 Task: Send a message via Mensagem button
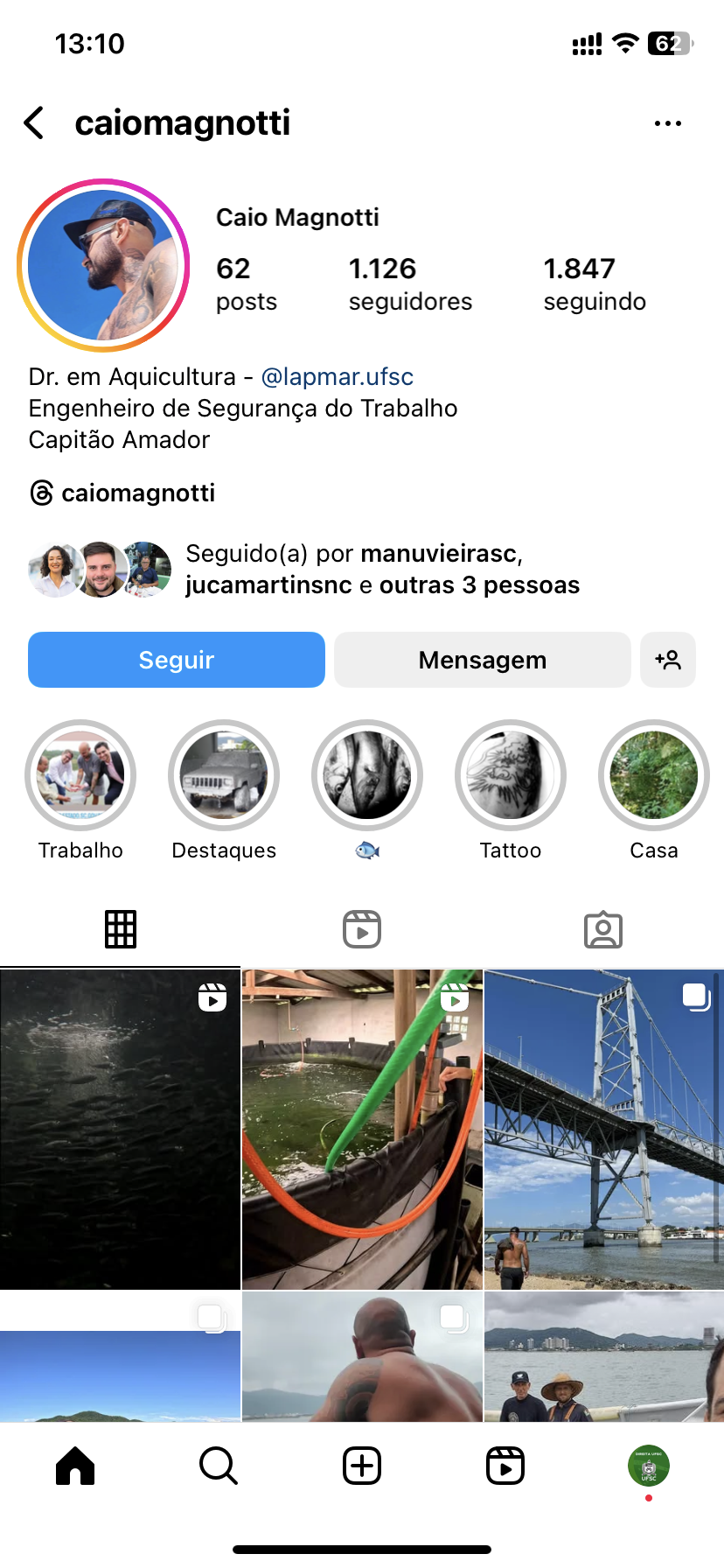482,660
